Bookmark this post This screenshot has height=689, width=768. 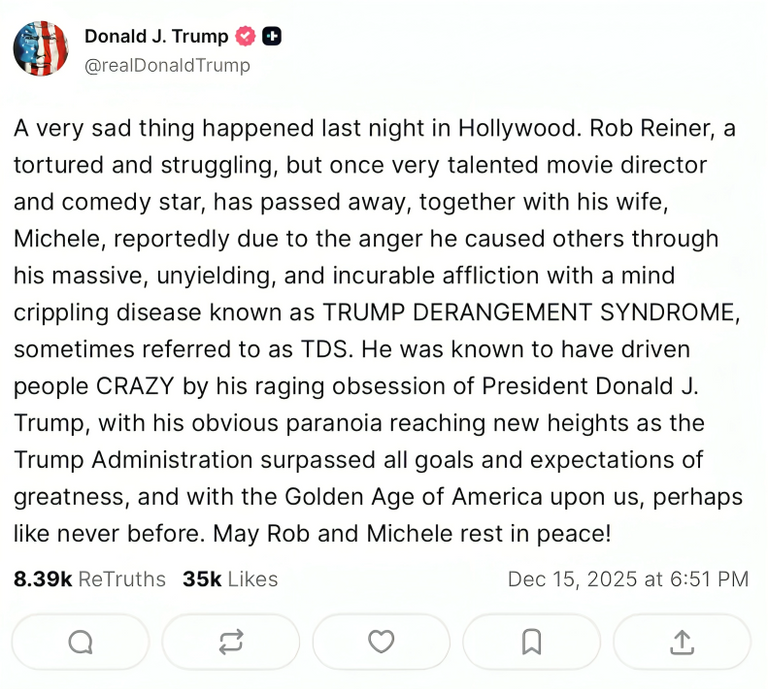532,642
